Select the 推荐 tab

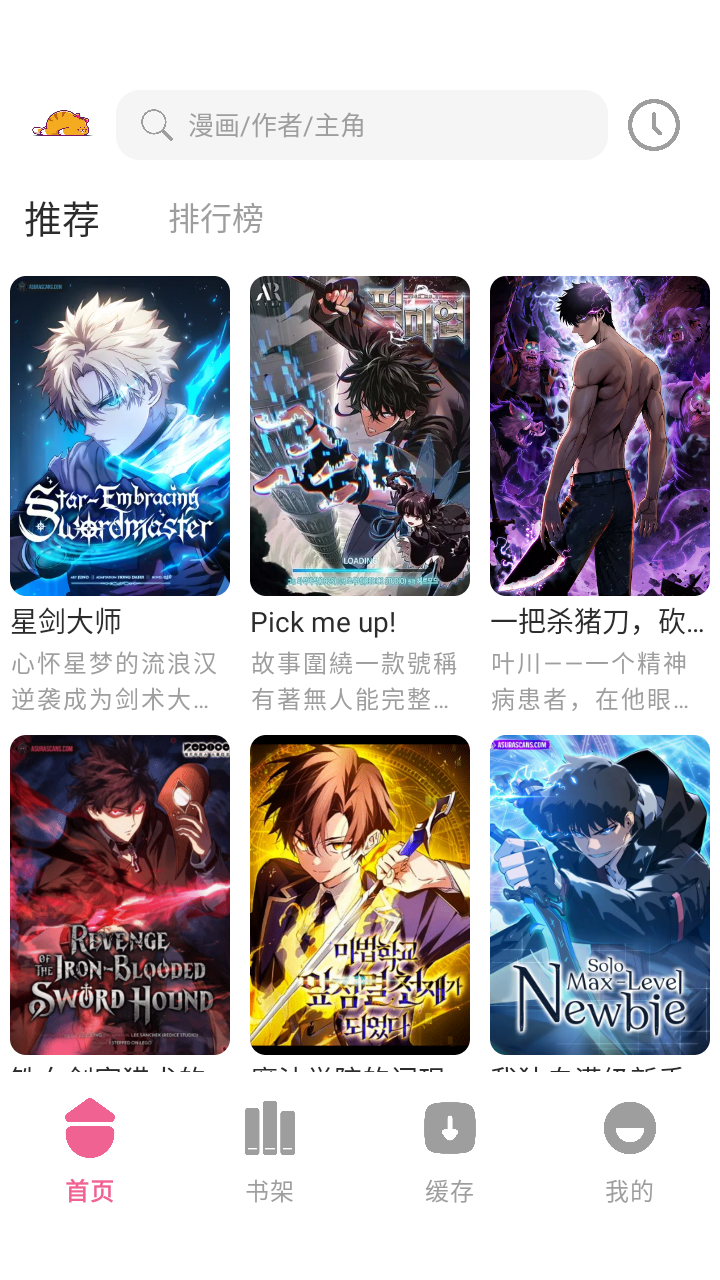coord(62,218)
